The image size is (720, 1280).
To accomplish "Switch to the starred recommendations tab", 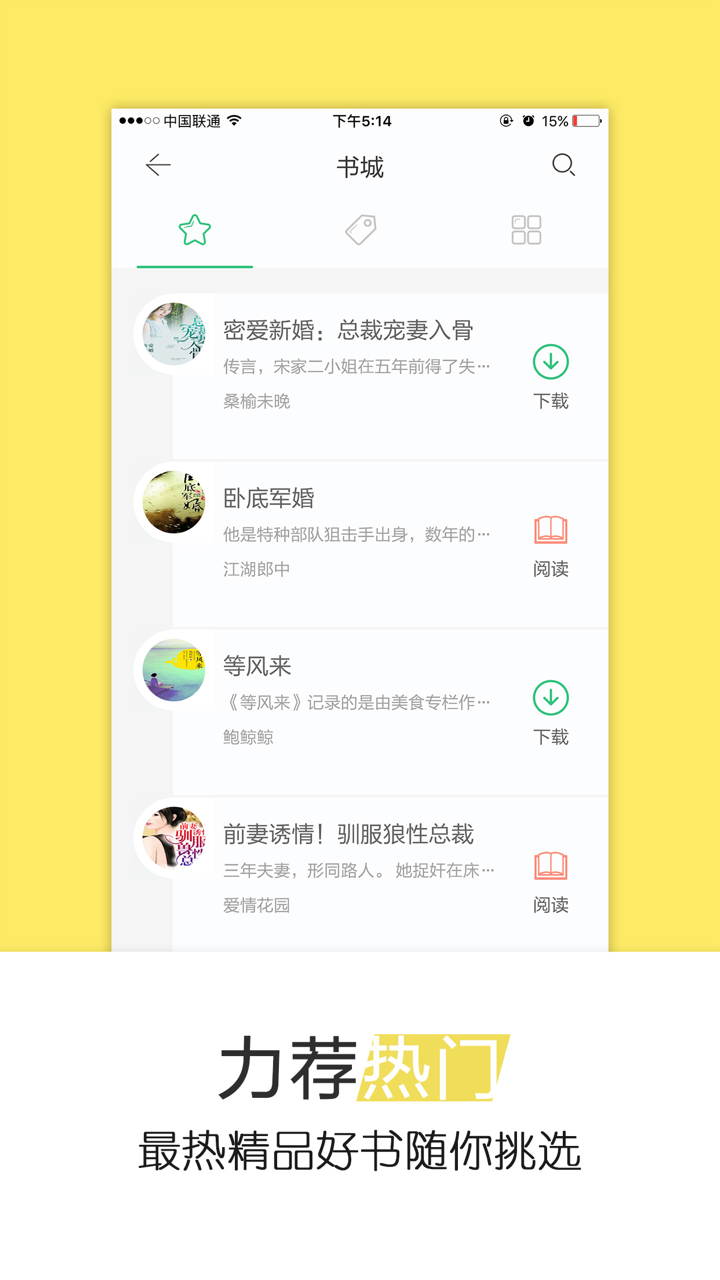I will click(x=193, y=229).
